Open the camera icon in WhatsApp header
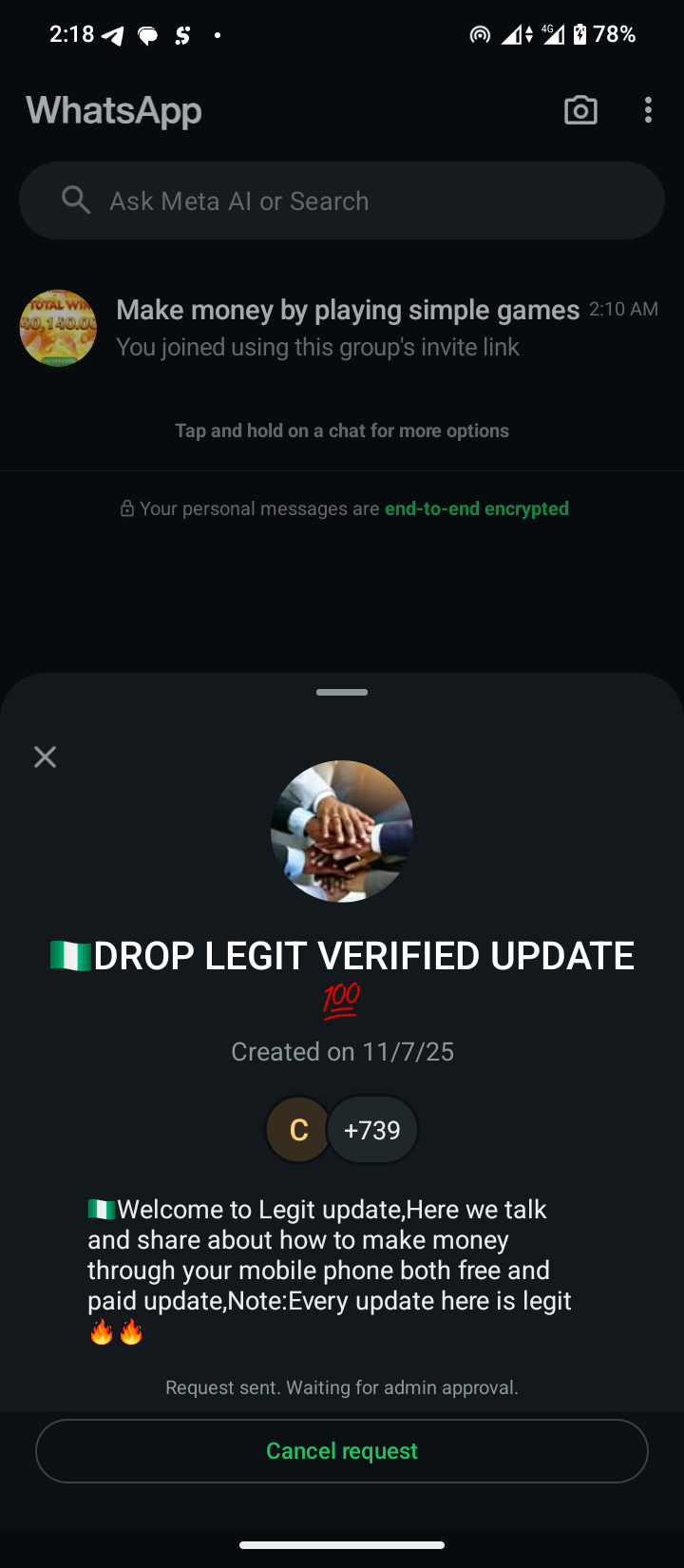Image resolution: width=684 pixels, height=1568 pixels. (580, 110)
